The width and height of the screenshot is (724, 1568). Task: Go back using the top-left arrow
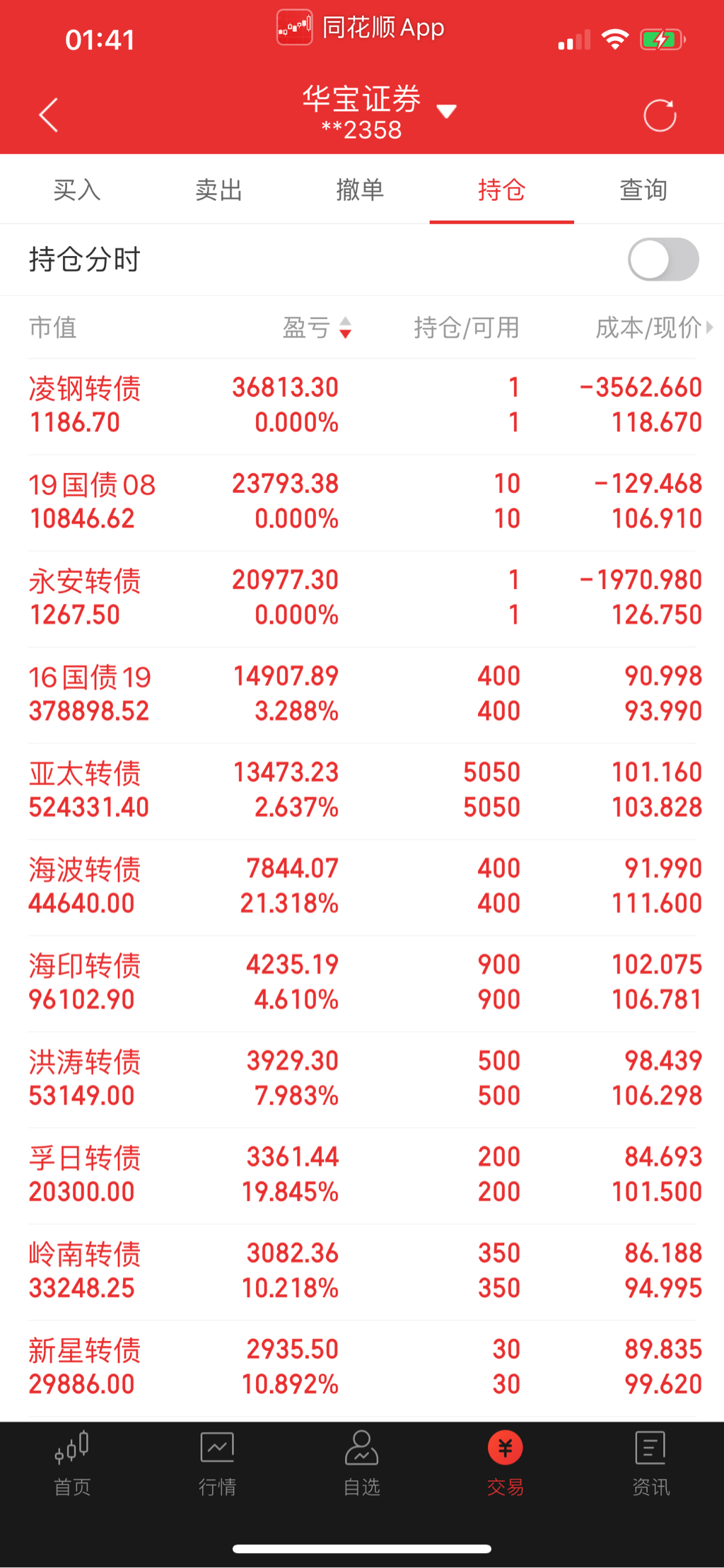[x=48, y=115]
